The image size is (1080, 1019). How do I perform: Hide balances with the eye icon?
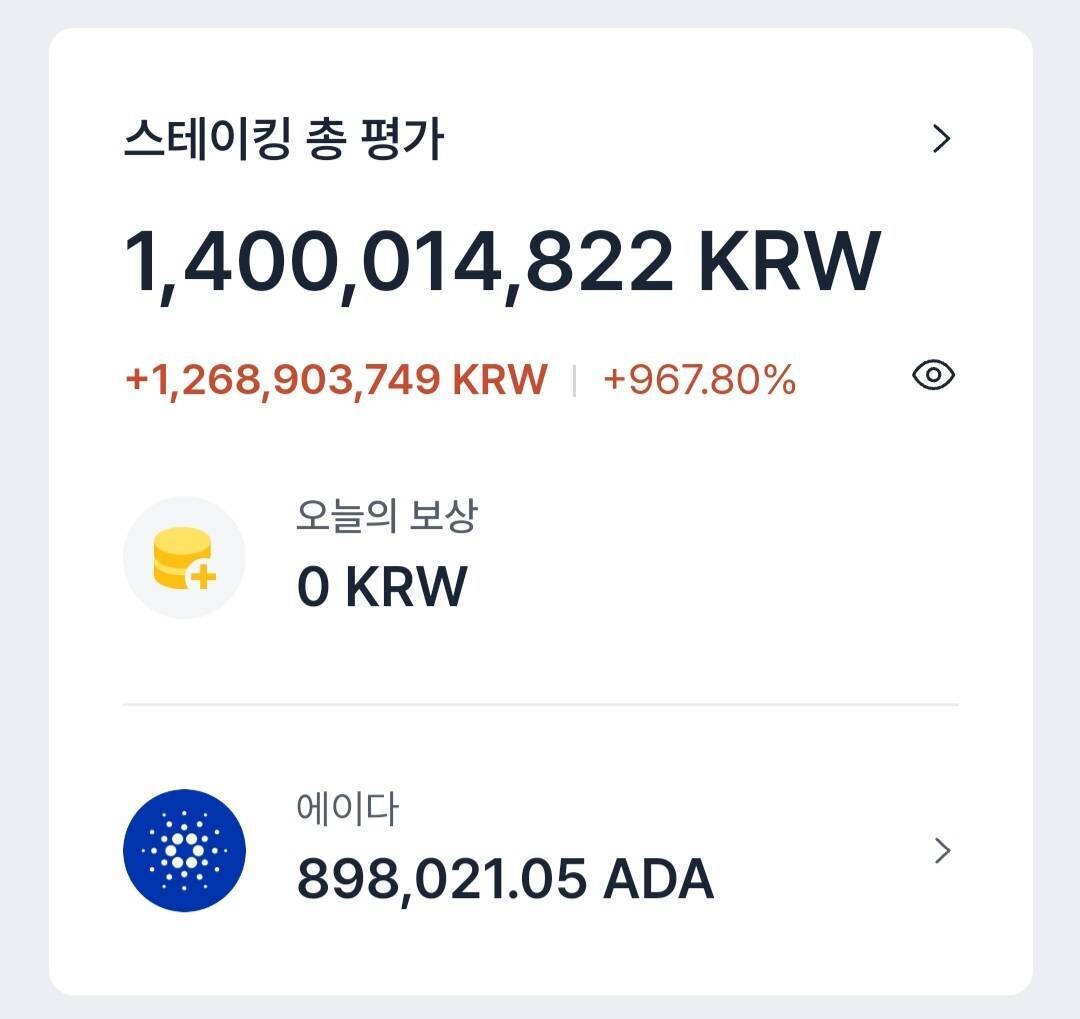click(x=933, y=376)
